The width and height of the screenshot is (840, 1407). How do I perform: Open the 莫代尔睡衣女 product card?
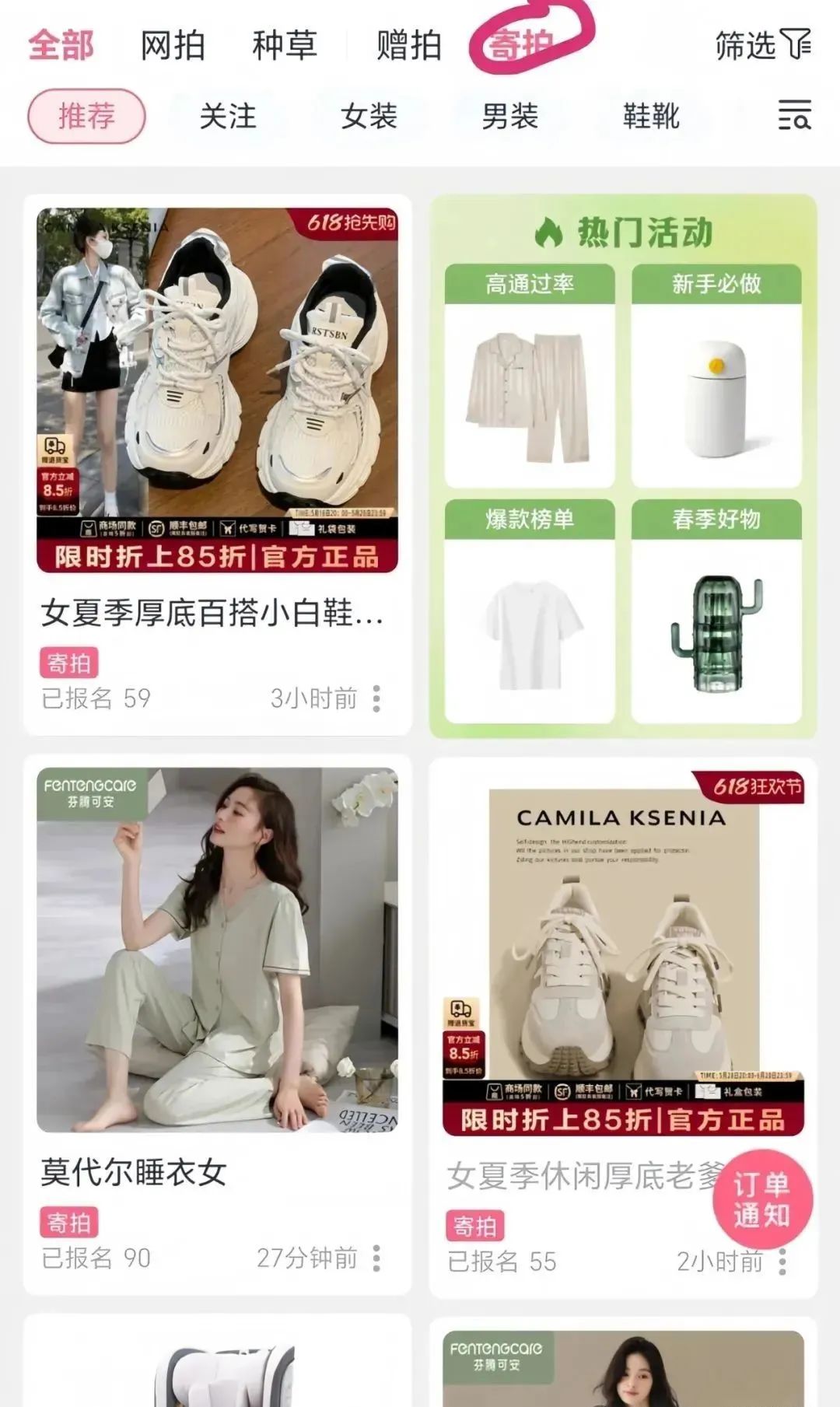click(218, 1024)
